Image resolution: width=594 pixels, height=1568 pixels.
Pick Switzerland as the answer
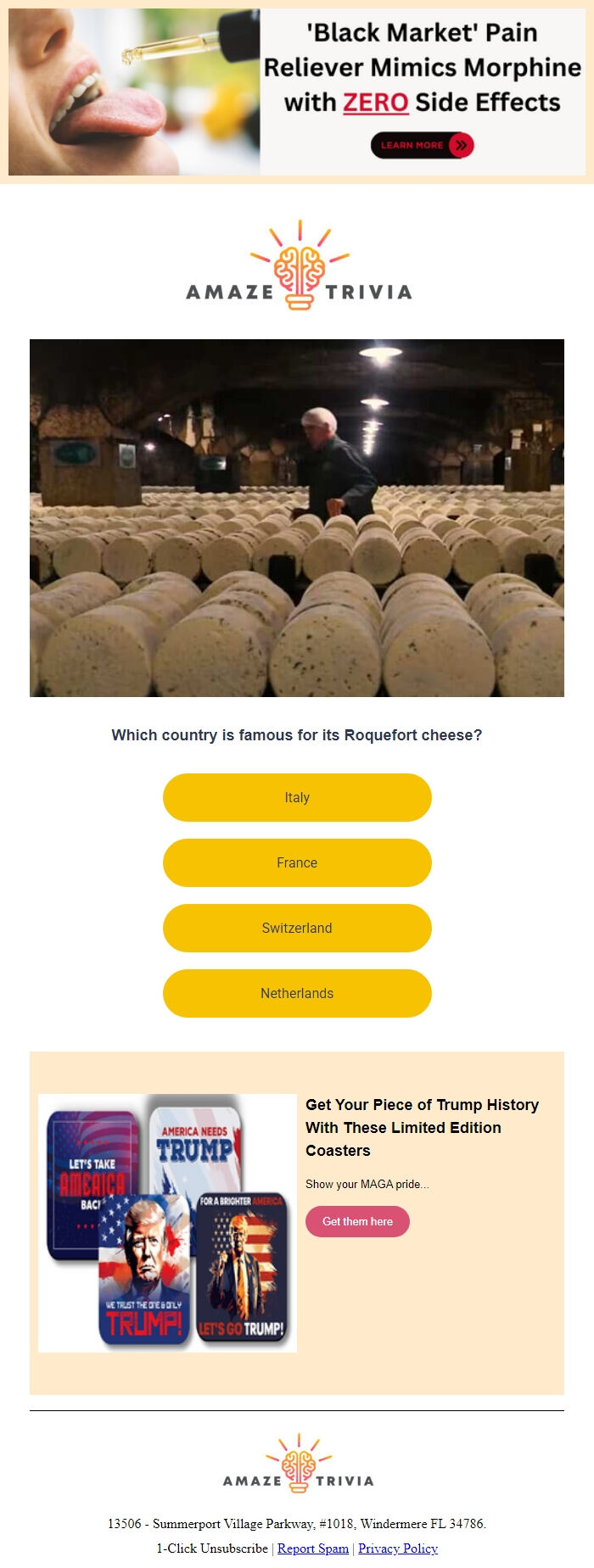297,928
